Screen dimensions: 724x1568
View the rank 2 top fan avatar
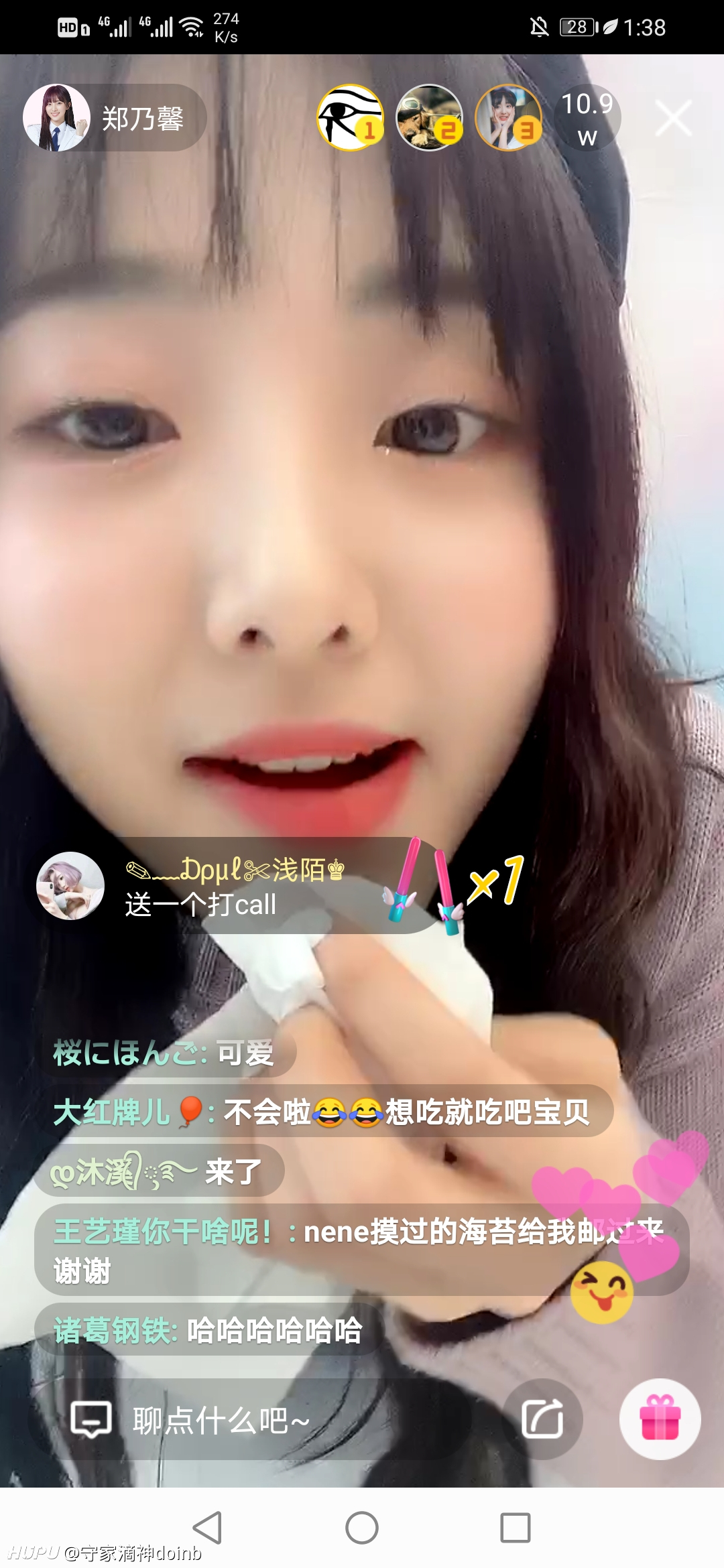click(429, 117)
